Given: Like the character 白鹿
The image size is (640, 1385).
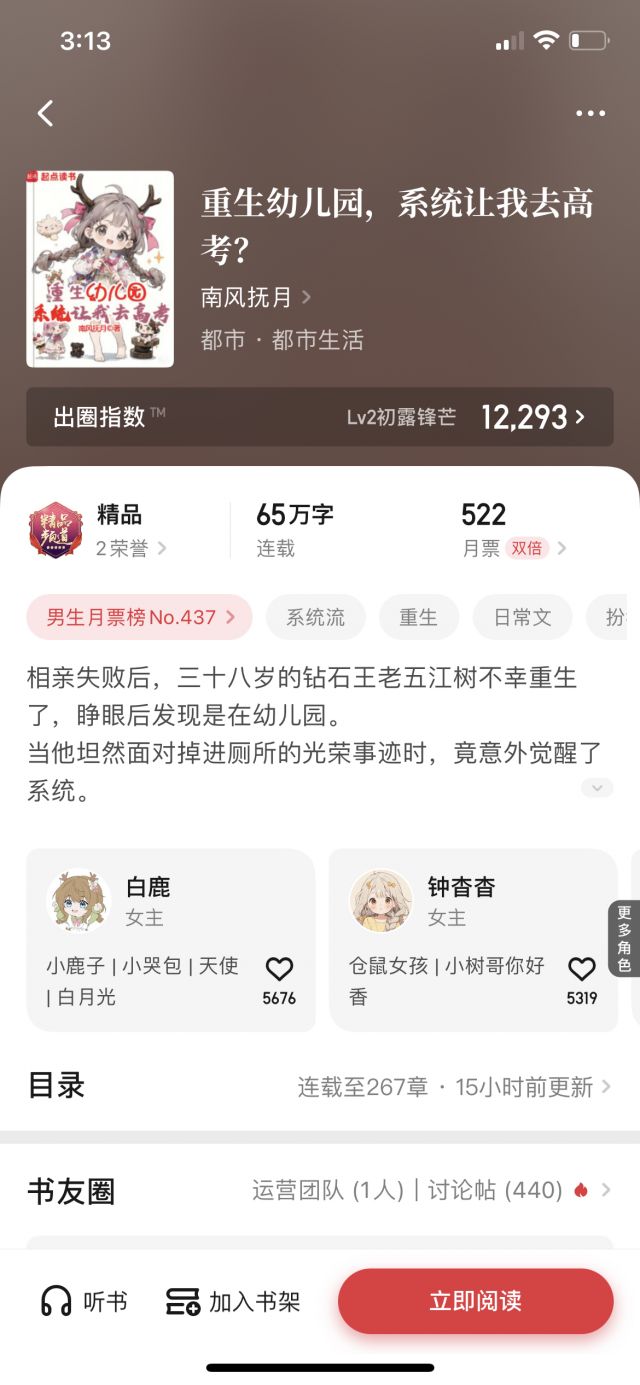Looking at the screenshot, I should pyautogui.click(x=279, y=970).
